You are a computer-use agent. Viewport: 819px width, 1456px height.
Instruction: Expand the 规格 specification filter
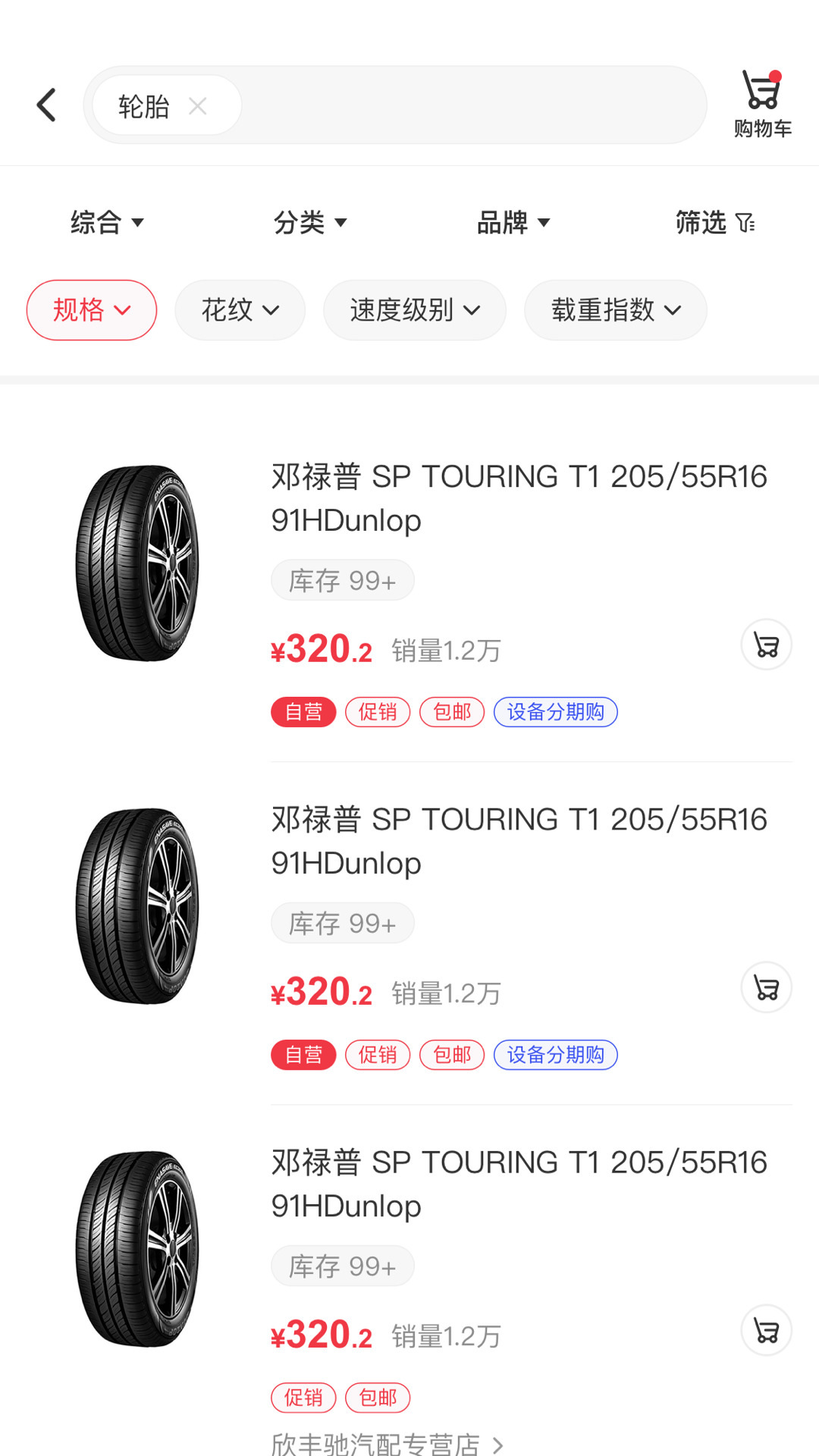coord(91,309)
